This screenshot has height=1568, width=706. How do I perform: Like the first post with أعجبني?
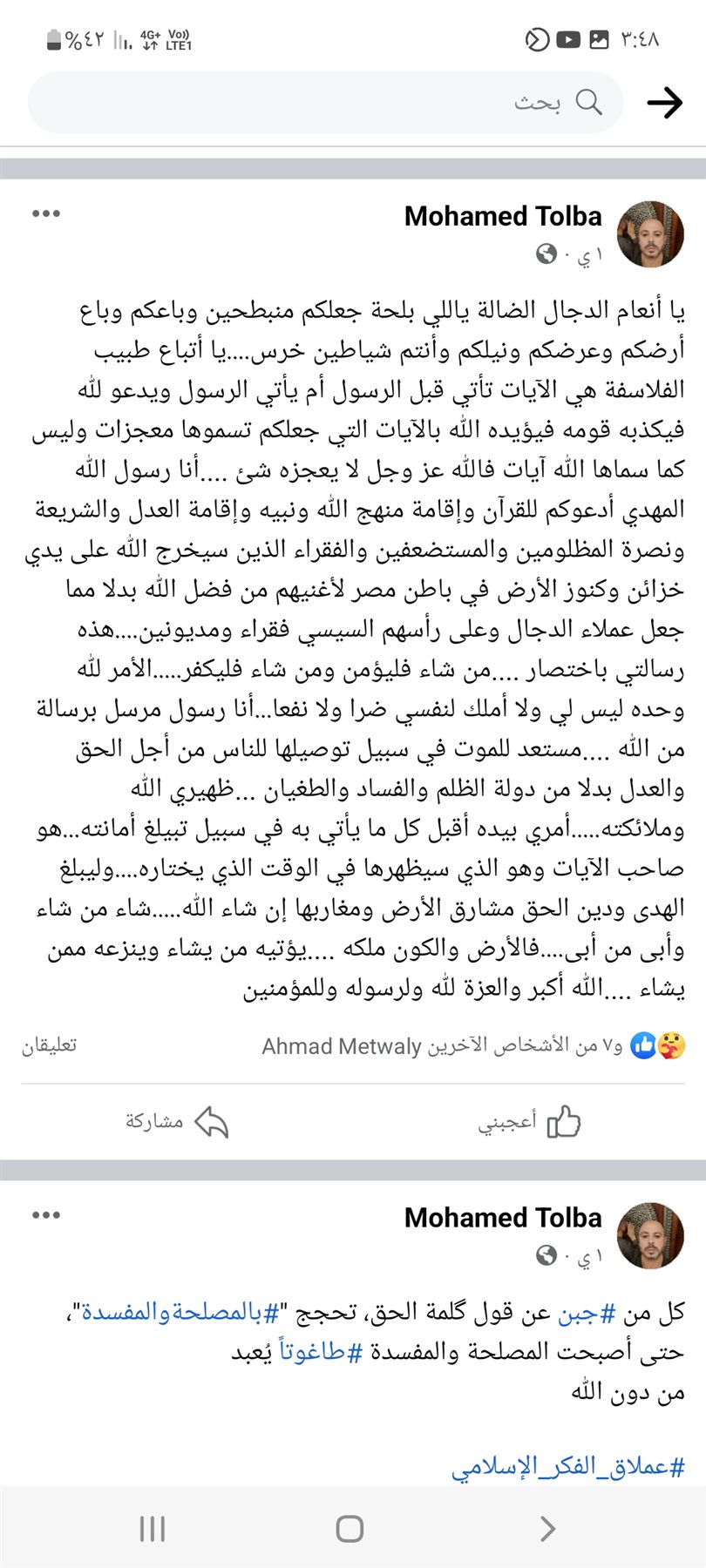529,1122
